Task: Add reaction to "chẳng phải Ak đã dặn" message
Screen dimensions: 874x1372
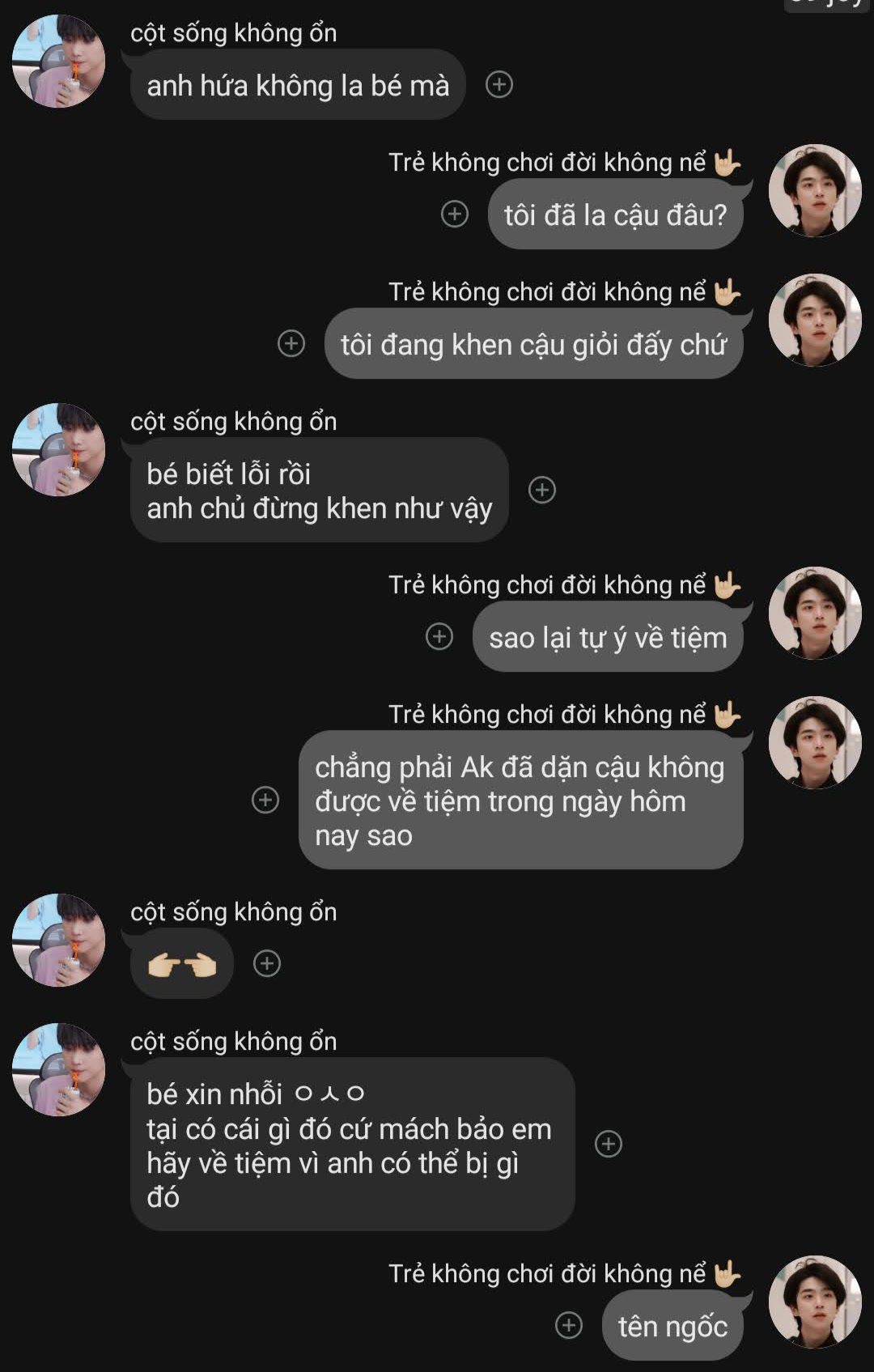Action: click(265, 800)
